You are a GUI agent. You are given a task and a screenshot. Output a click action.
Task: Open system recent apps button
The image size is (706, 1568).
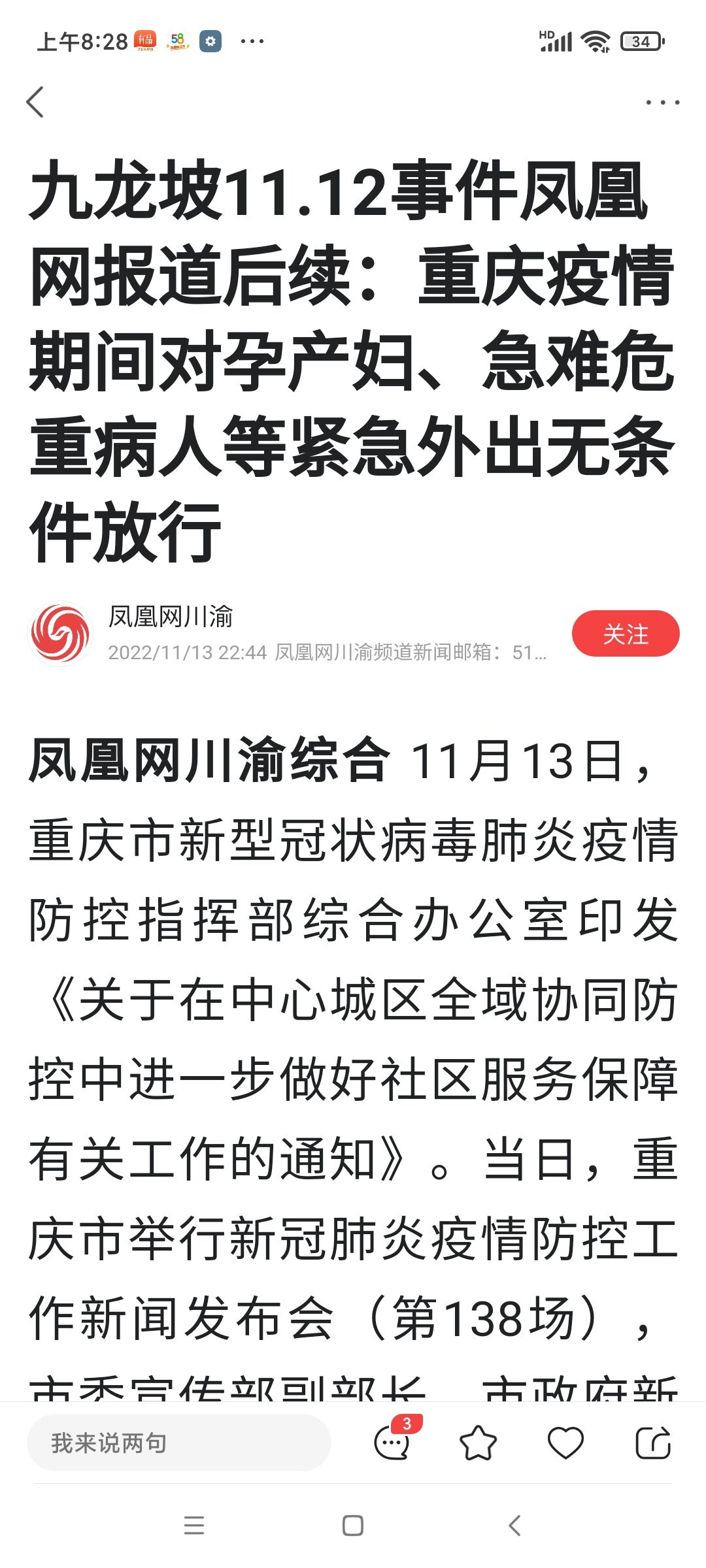pos(194,1526)
